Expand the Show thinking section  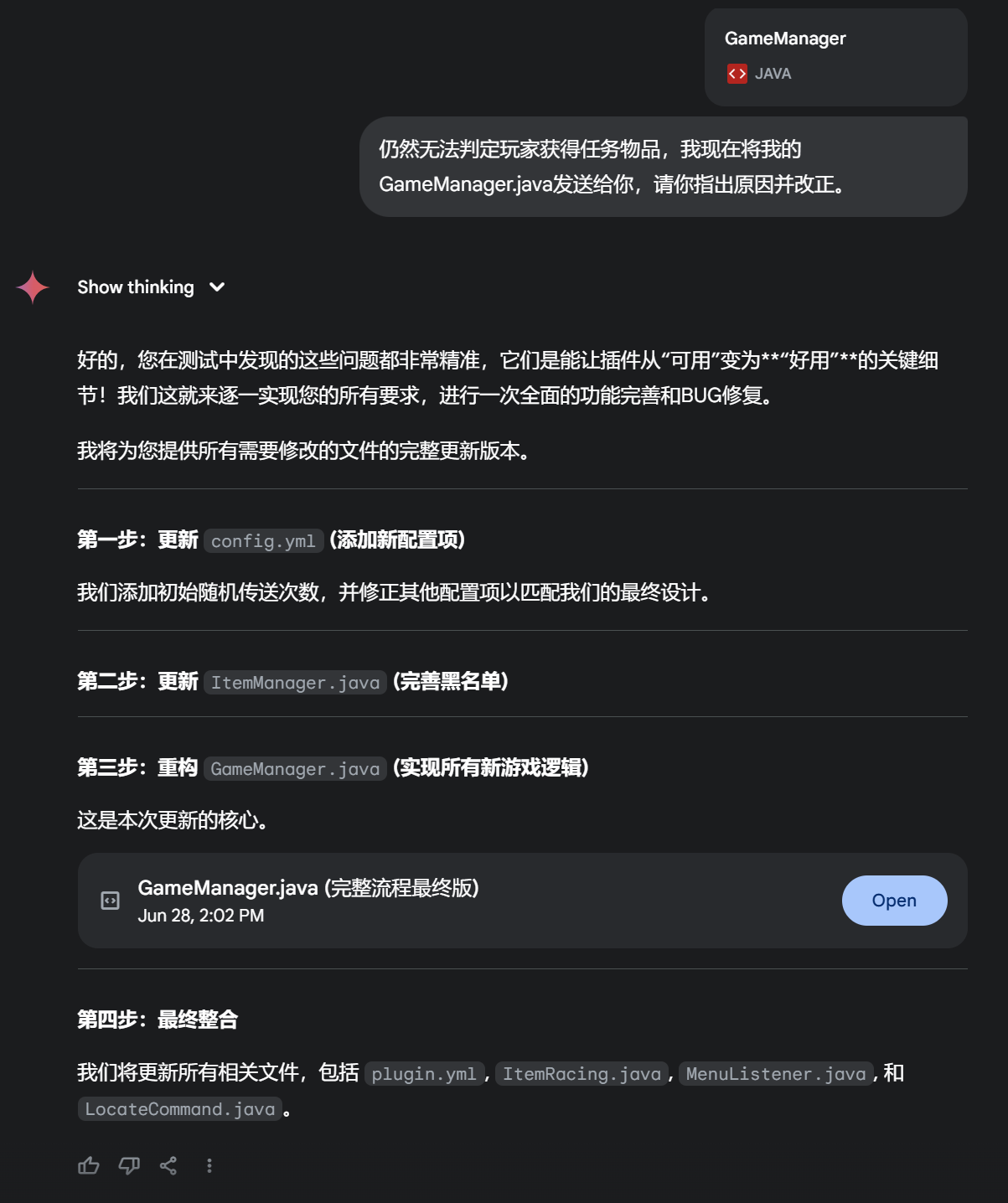151,287
